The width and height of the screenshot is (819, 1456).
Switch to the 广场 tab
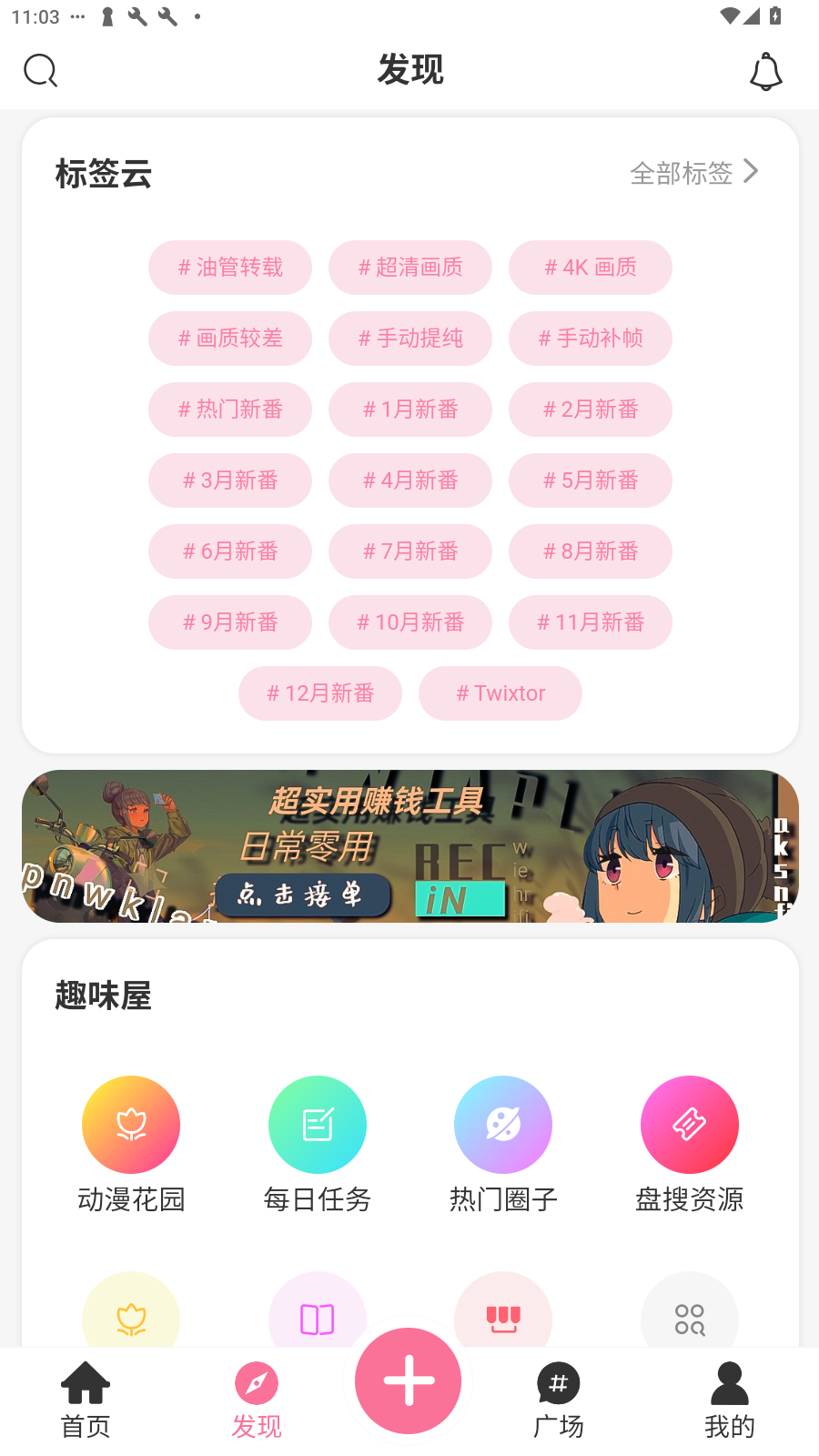pos(559,1401)
